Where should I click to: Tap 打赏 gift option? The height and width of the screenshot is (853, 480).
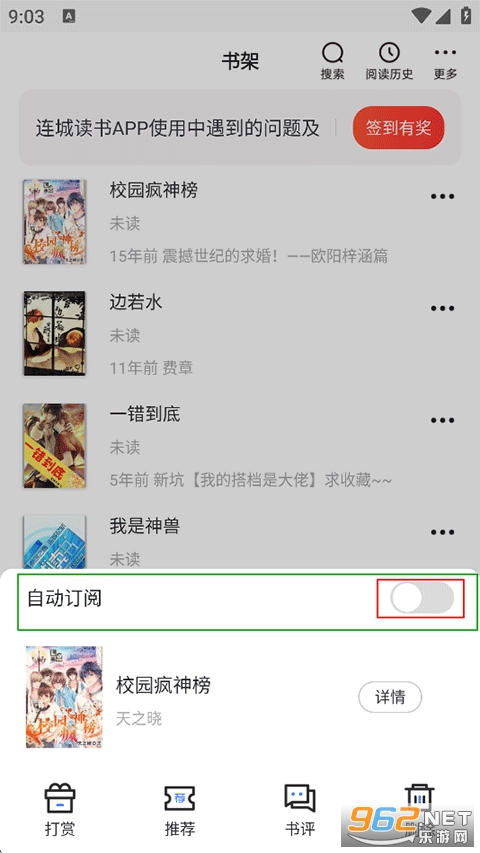60,810
